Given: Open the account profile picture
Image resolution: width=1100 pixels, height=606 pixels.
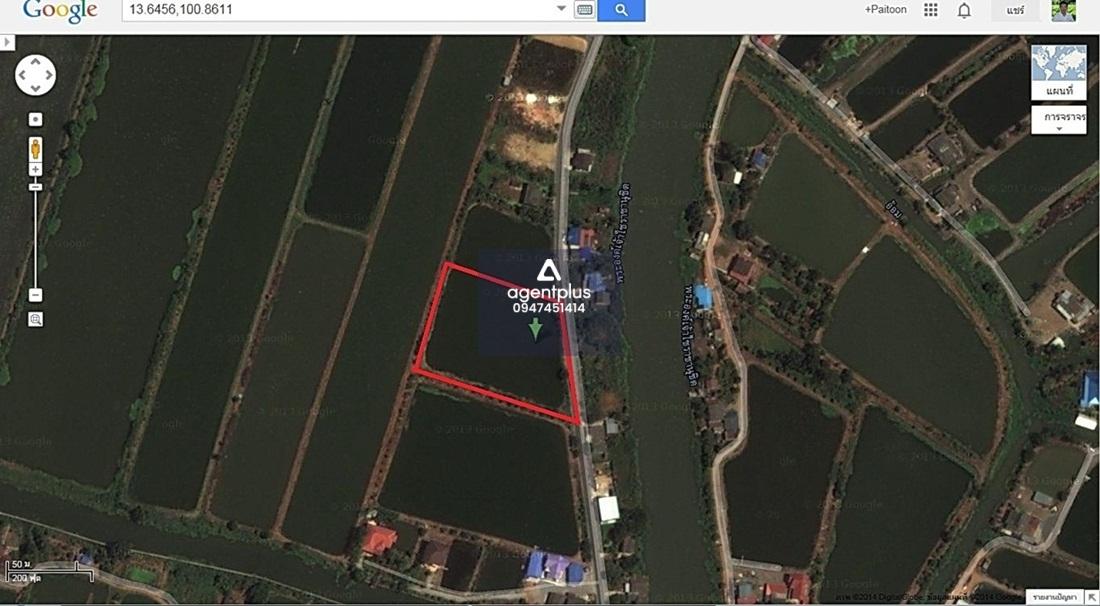Looking at the screenshot, I should pyautogui.click(x=1063, y=10).
